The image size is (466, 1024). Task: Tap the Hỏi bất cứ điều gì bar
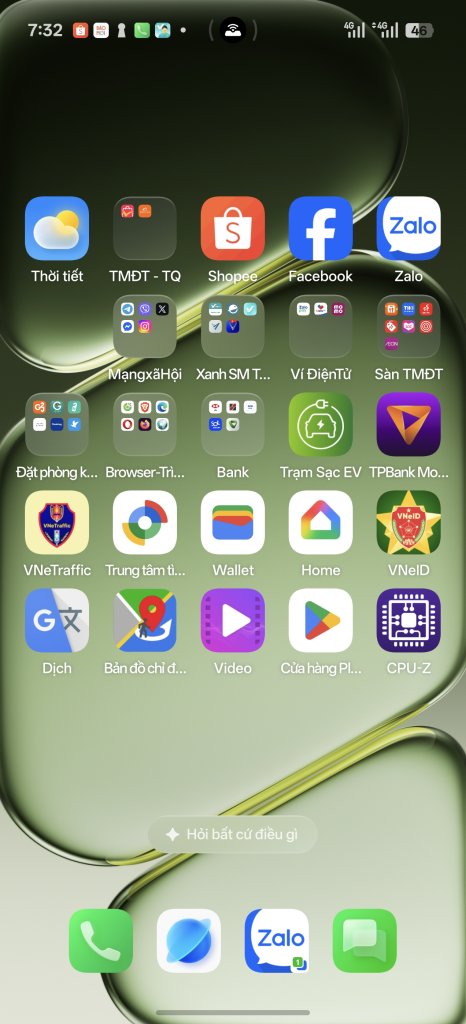pos(233,834)
